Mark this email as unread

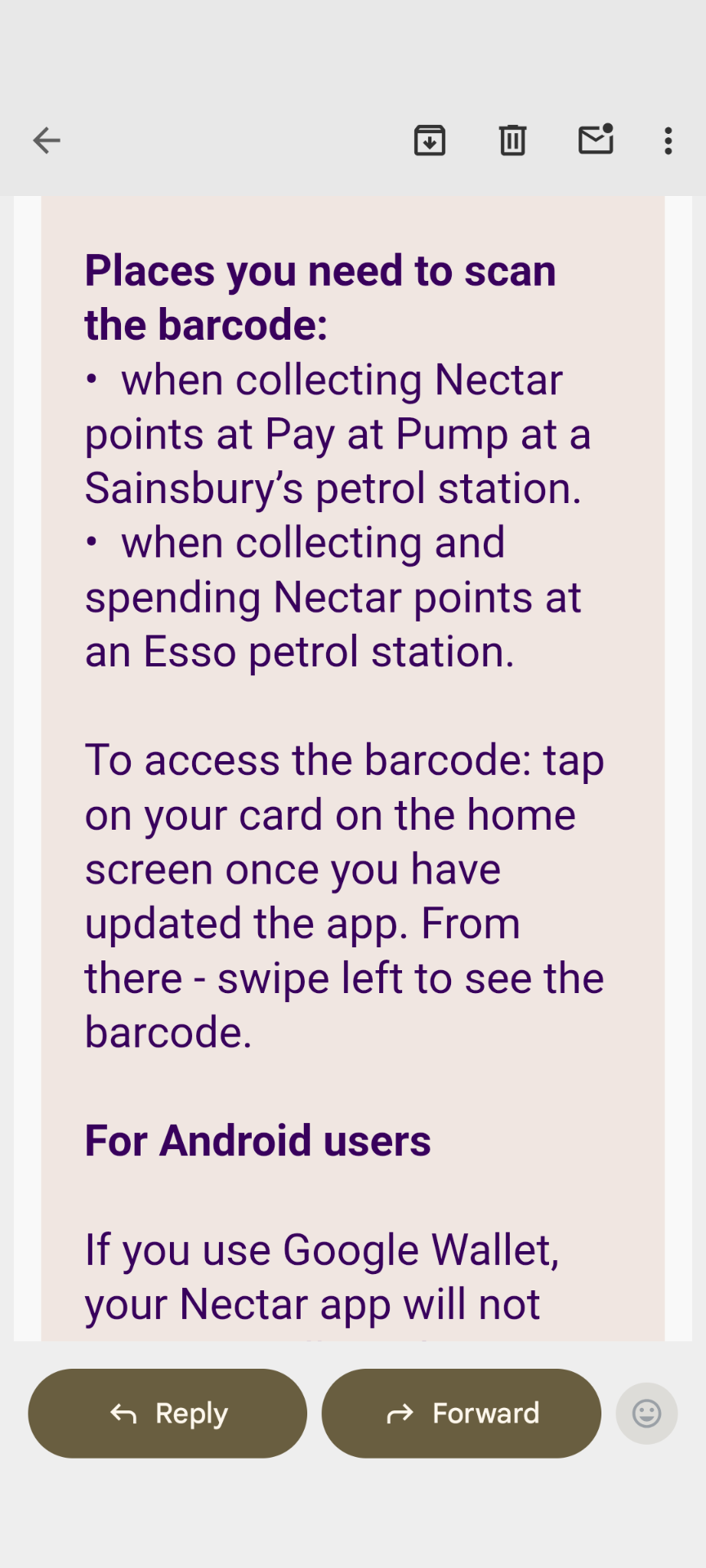tap(596, 140)
